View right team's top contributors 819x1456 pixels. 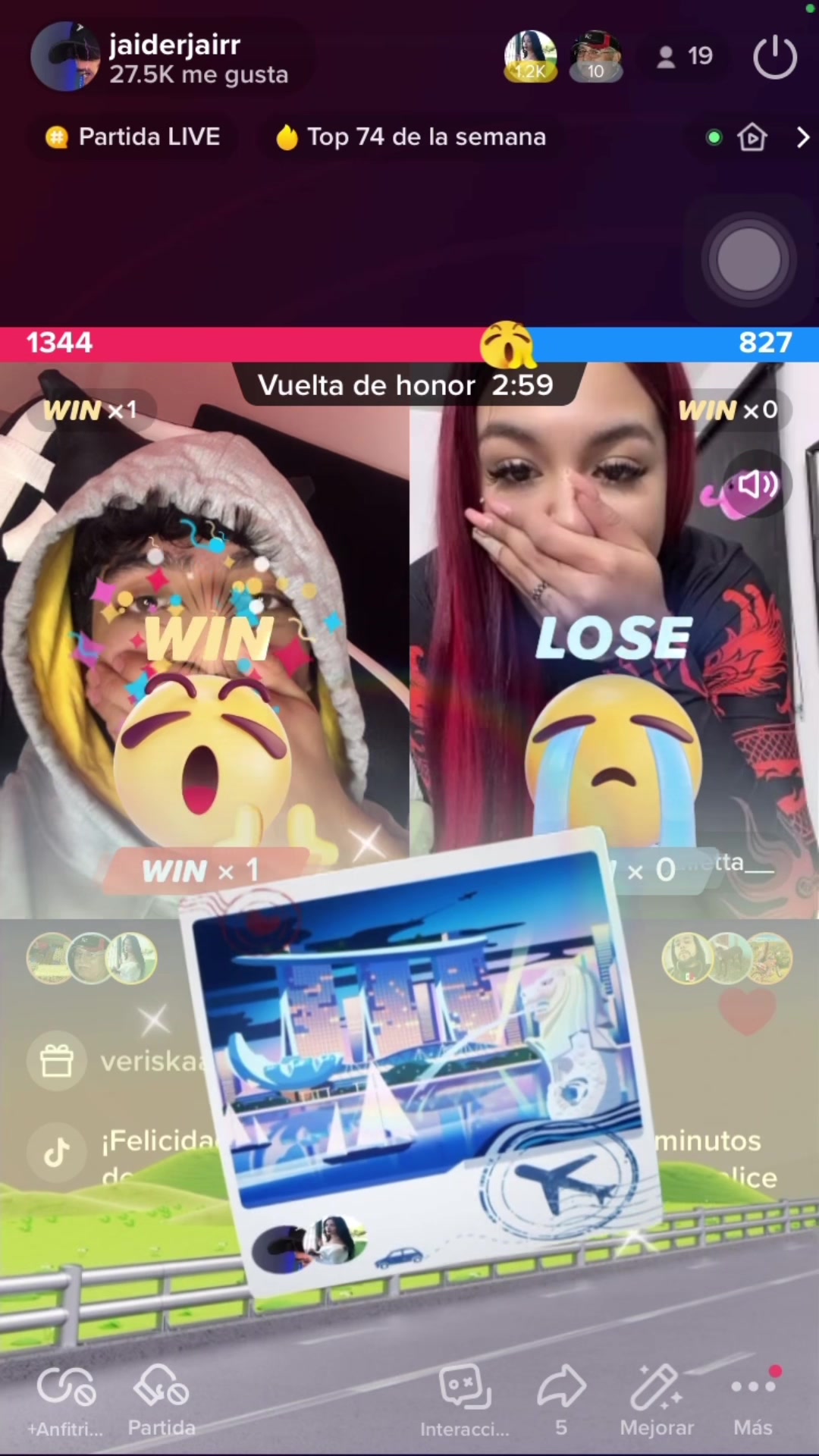tap(726, 958)
